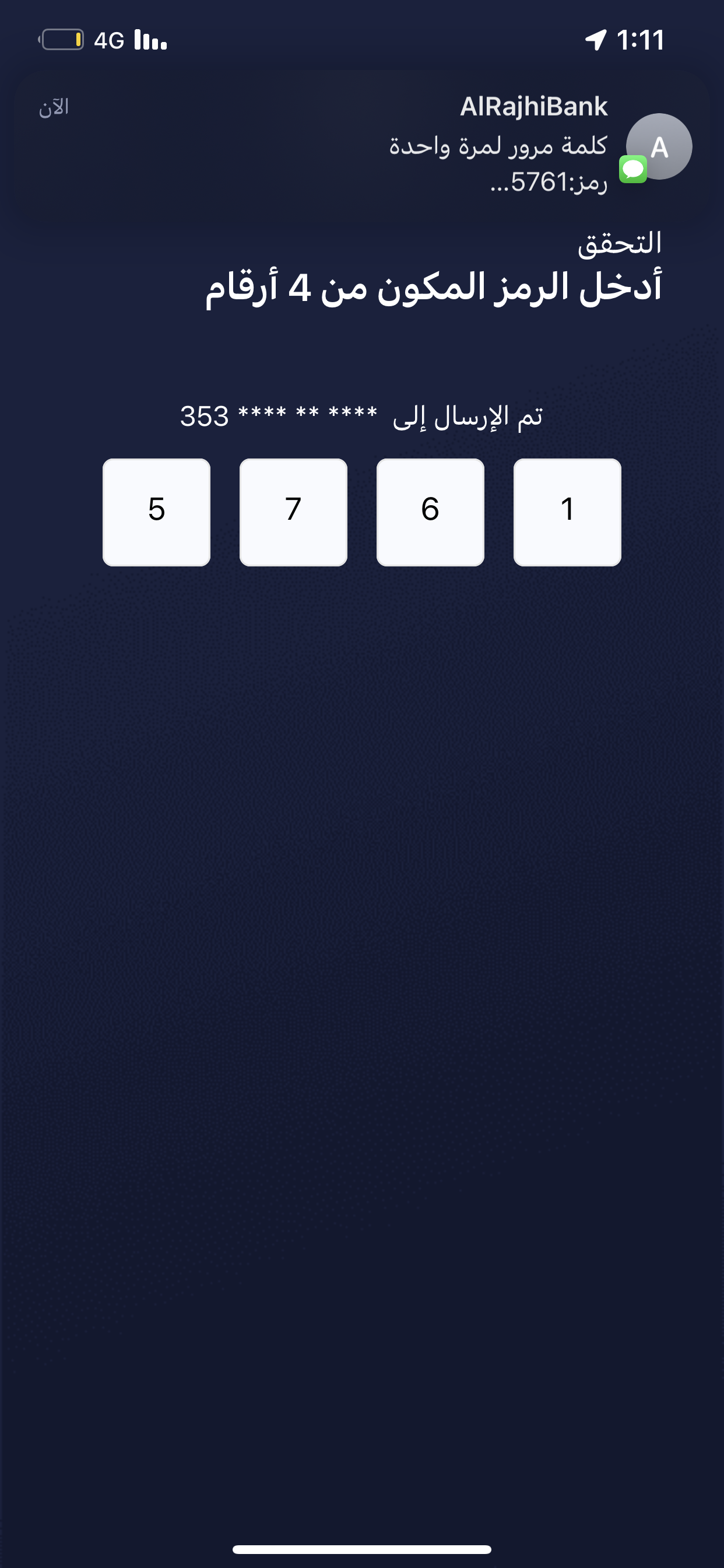Tap the code box showing 1
The width and height of the screenshot is (724, 1568).
click(x=567, y=512)
